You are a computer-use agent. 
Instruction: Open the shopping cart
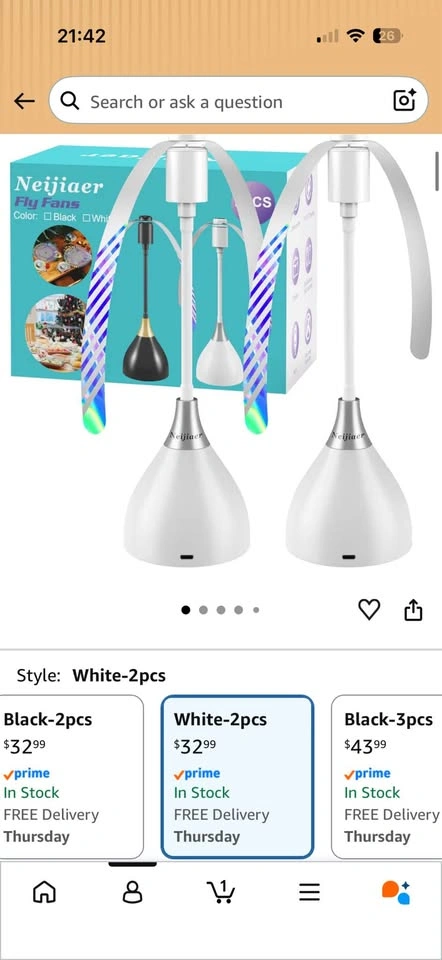point(221,891)
